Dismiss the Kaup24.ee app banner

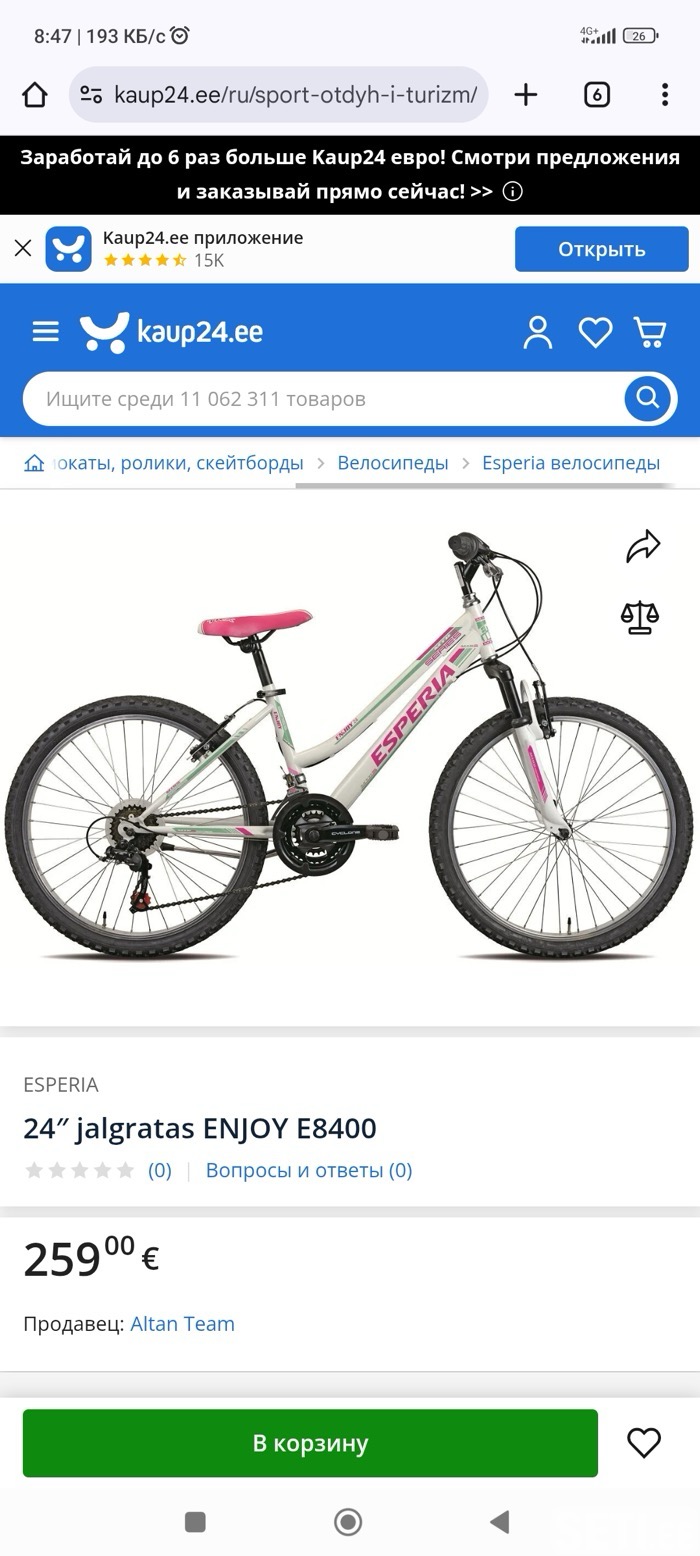[23, 248]
